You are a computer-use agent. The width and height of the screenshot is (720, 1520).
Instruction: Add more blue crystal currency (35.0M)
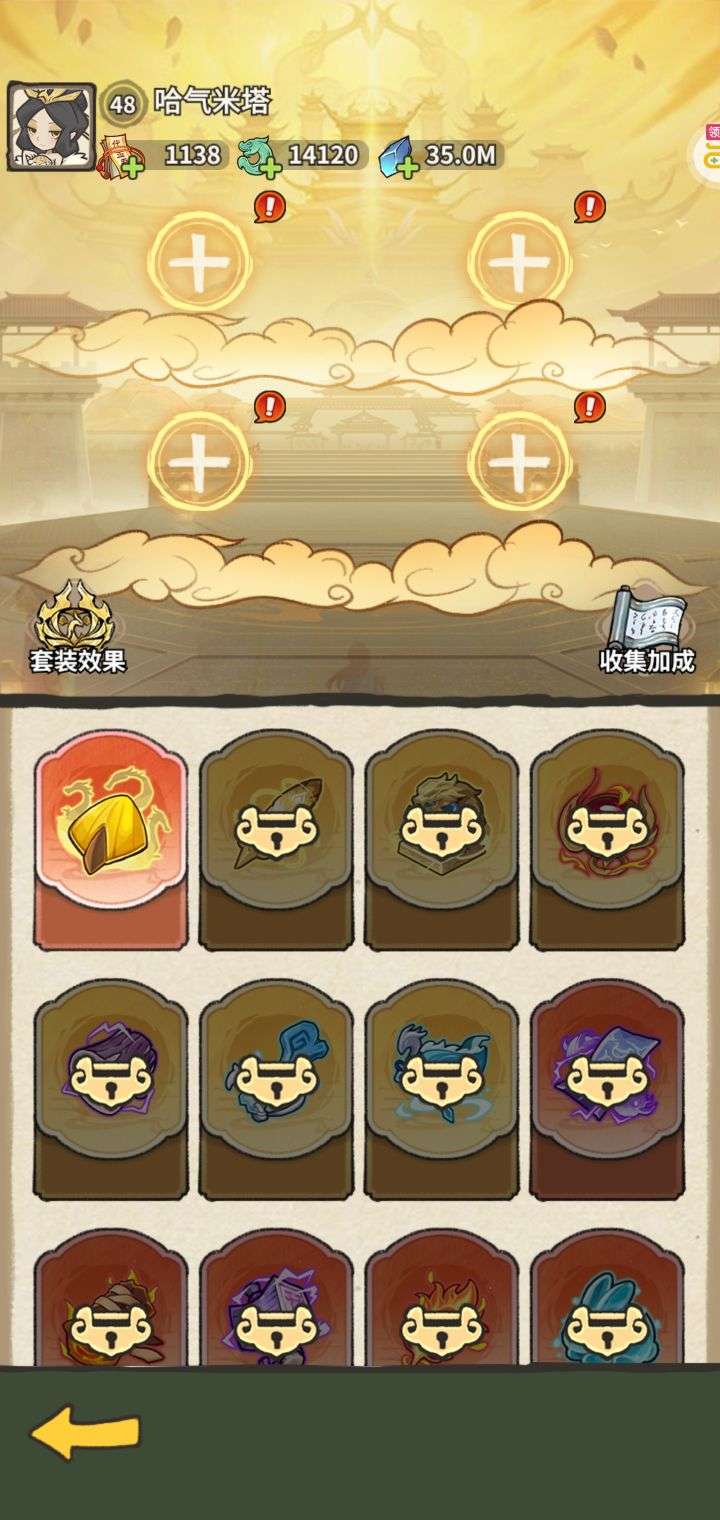point(406,169)
